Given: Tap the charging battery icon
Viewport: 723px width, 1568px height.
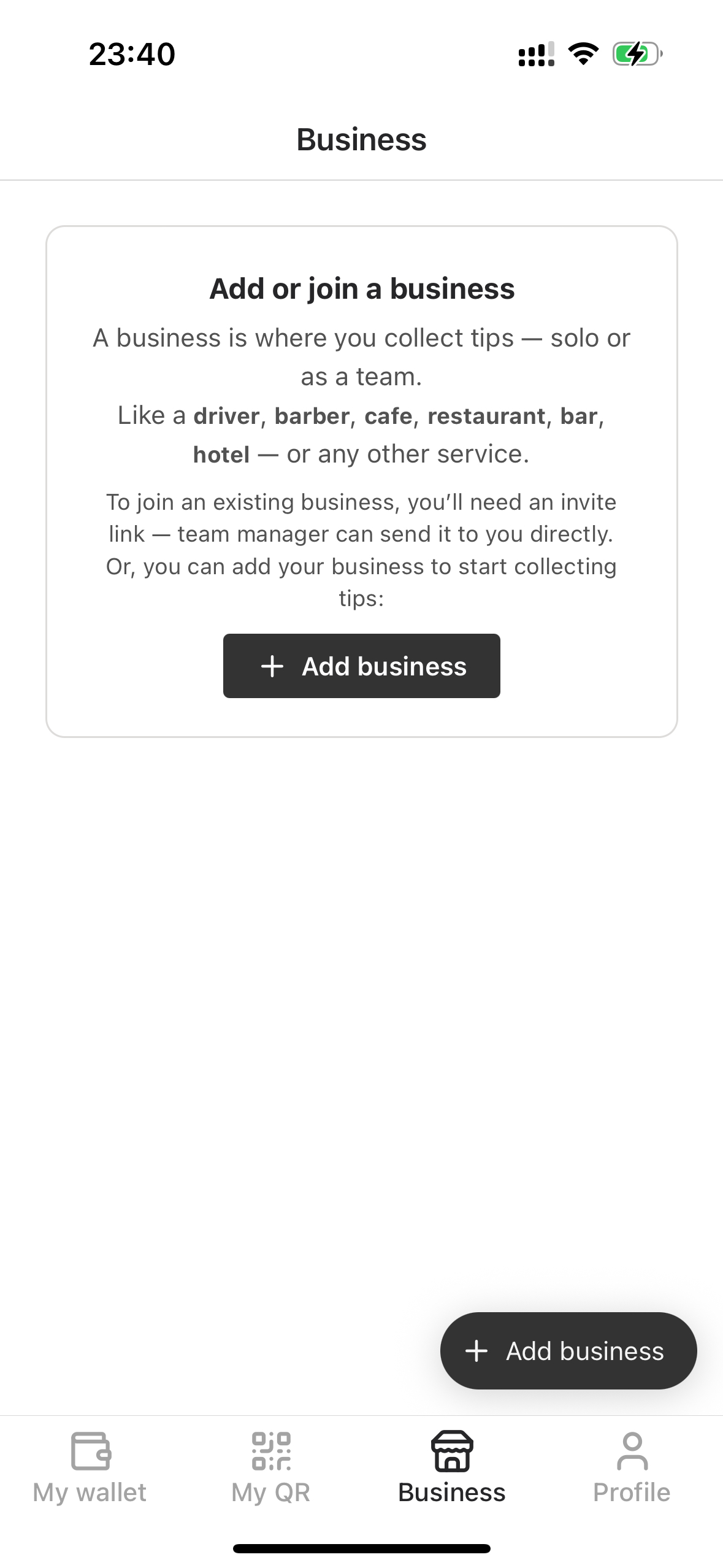Looking at the screenshot, I should [635, 54].
